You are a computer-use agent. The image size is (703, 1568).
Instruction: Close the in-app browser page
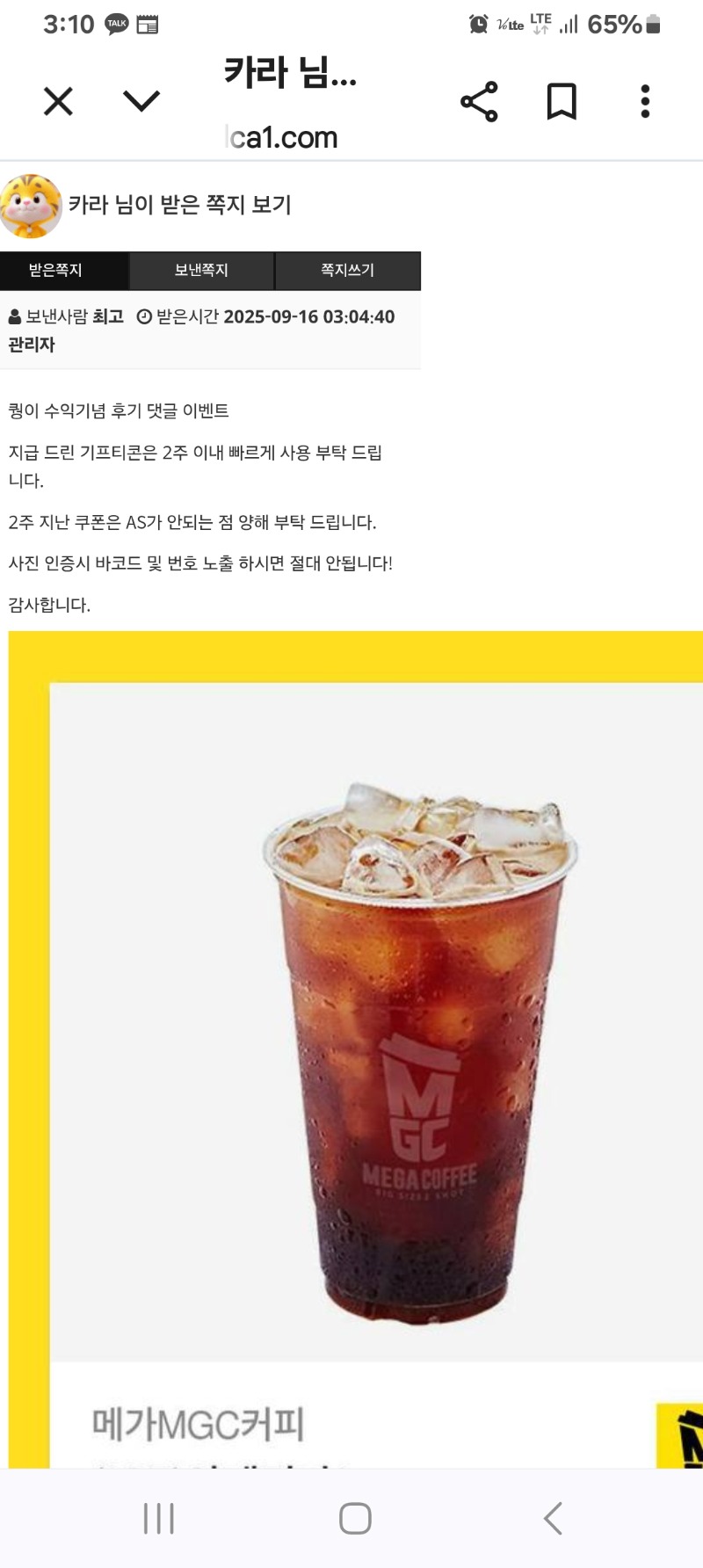(58, 102)
